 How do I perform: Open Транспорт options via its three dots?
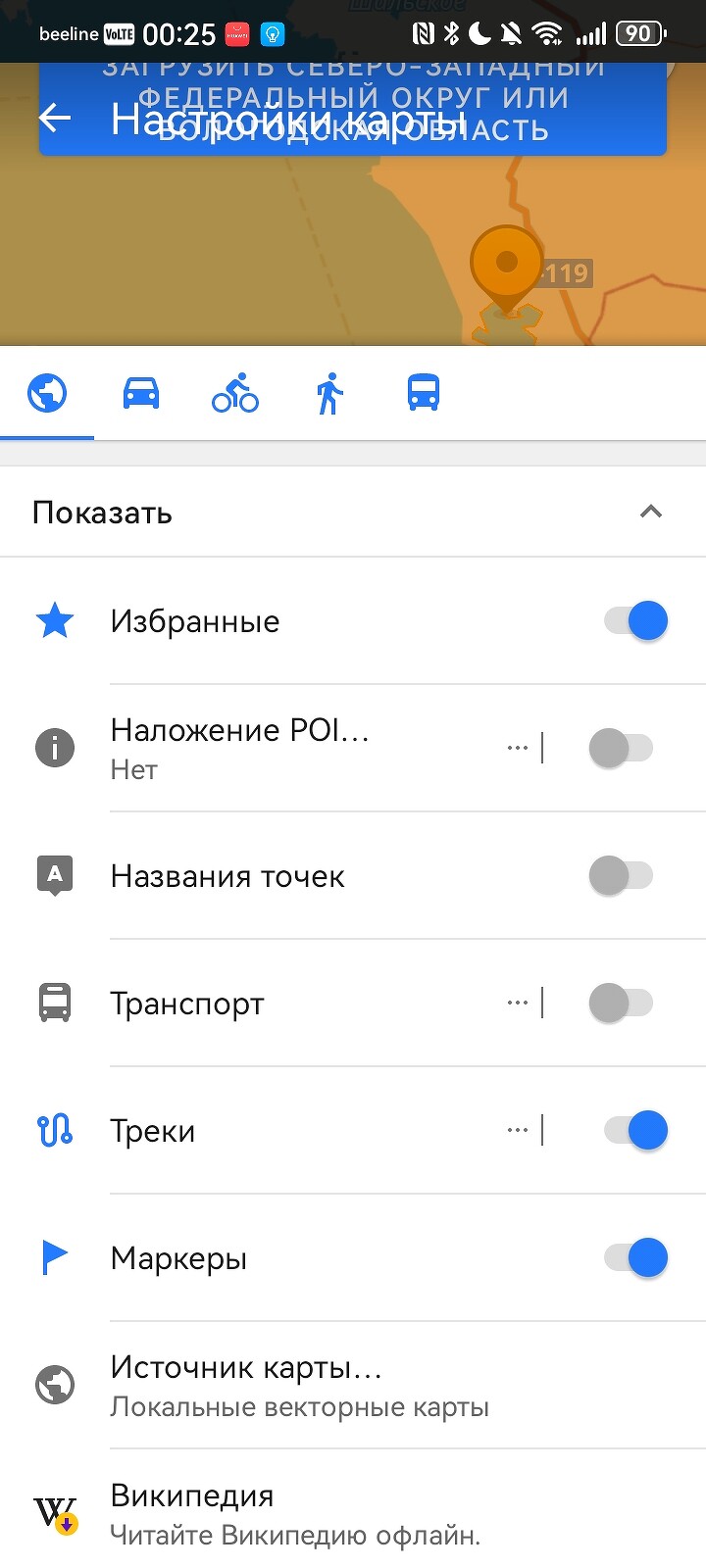[517, 1004]
